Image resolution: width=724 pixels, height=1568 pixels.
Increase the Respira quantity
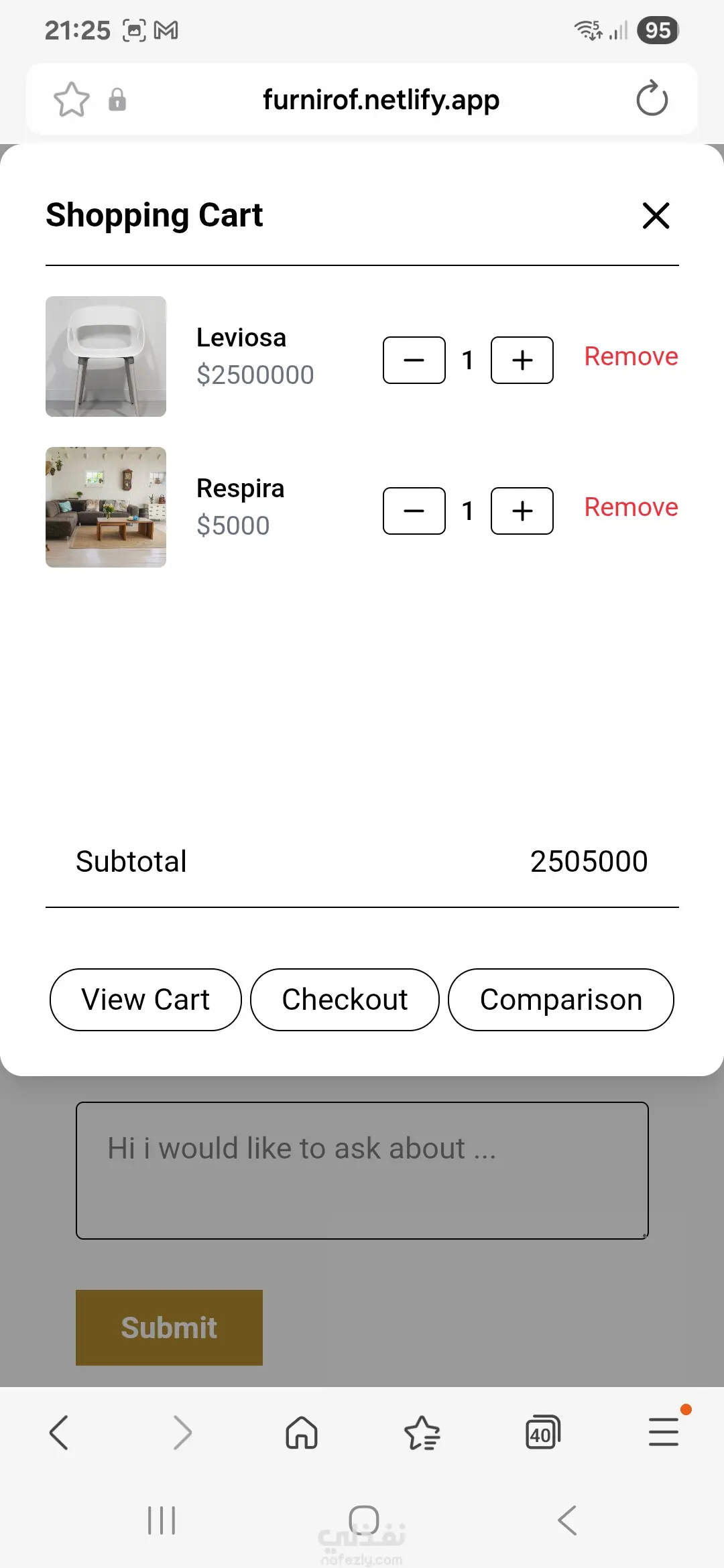pyautogui.click(x=522, y=511)
